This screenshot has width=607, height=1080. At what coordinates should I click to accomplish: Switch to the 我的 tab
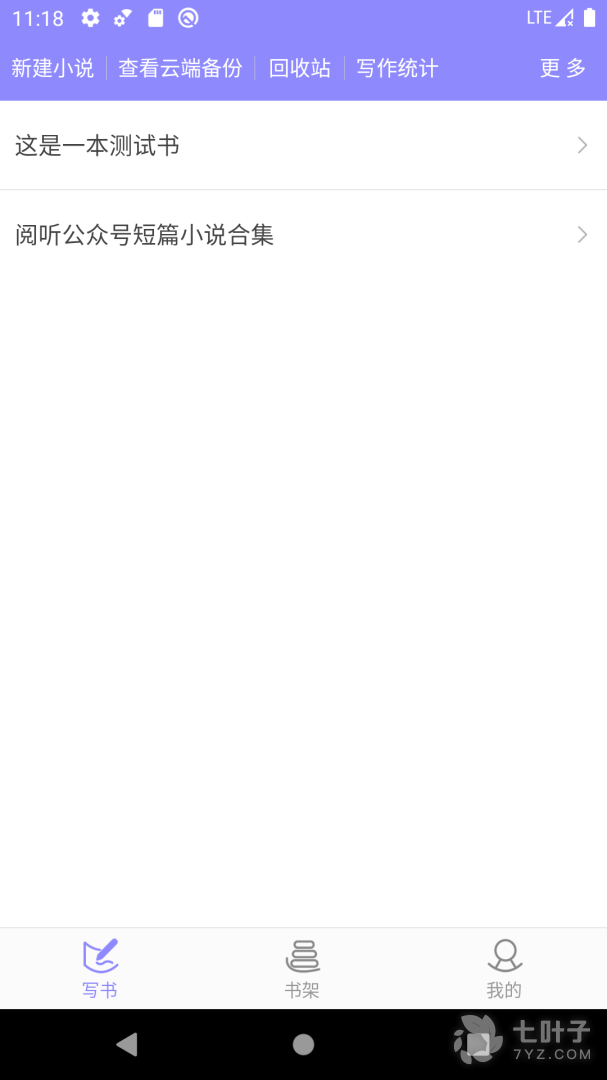tap(504, 968)
